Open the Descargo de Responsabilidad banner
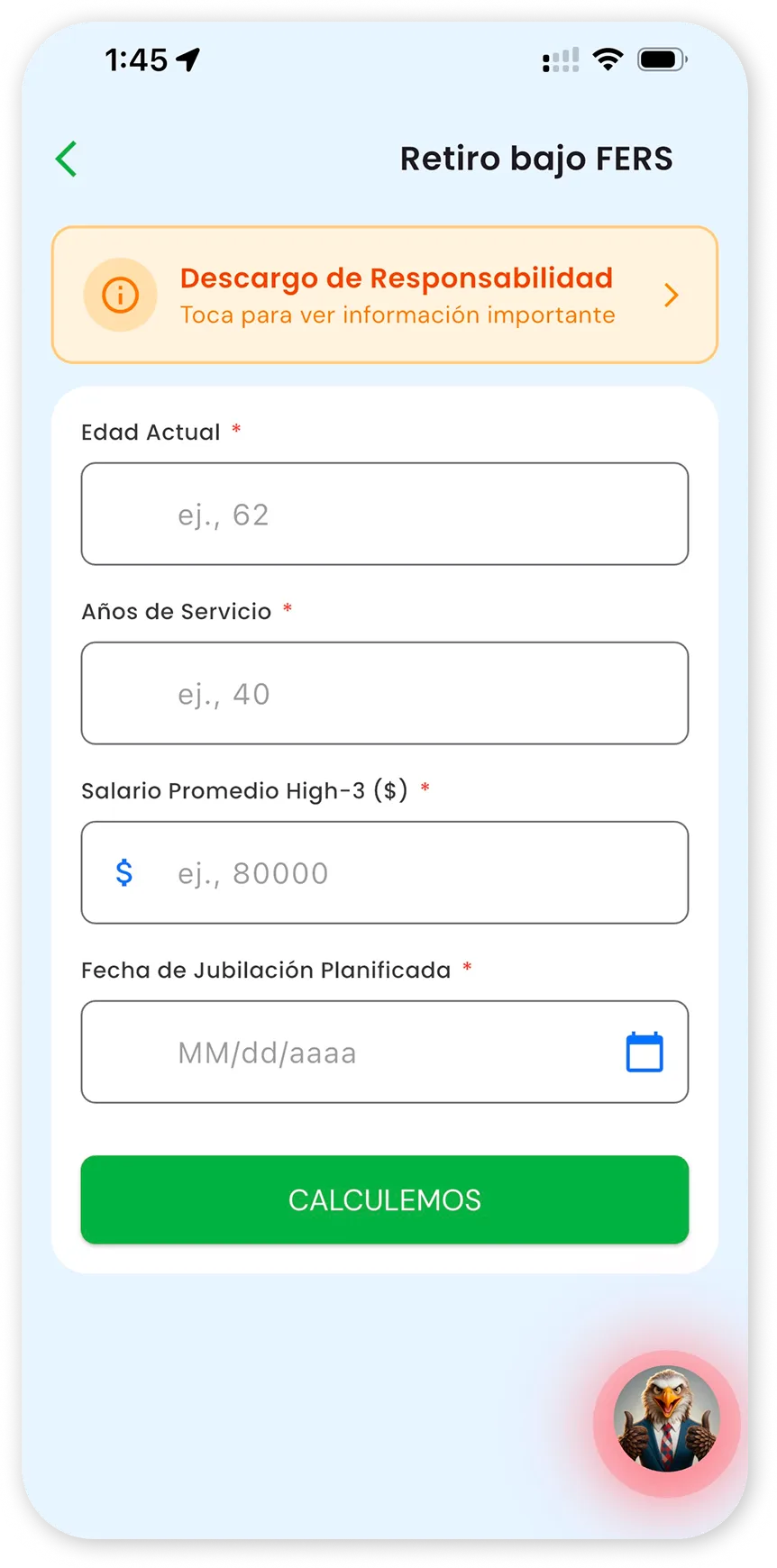This screenshot has width=777, height=1568. (385, 295)
